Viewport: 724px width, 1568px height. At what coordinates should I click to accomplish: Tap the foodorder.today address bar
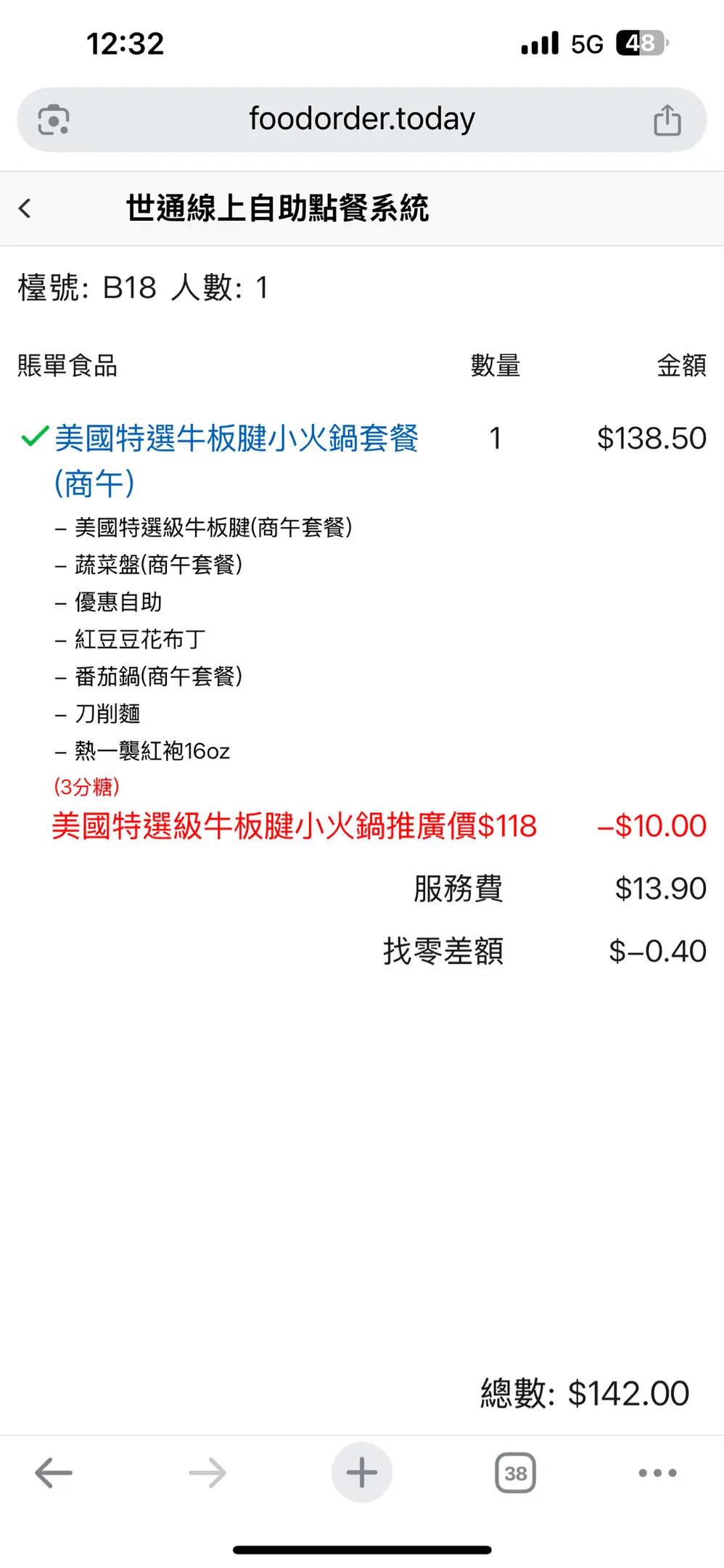[361, 119]
